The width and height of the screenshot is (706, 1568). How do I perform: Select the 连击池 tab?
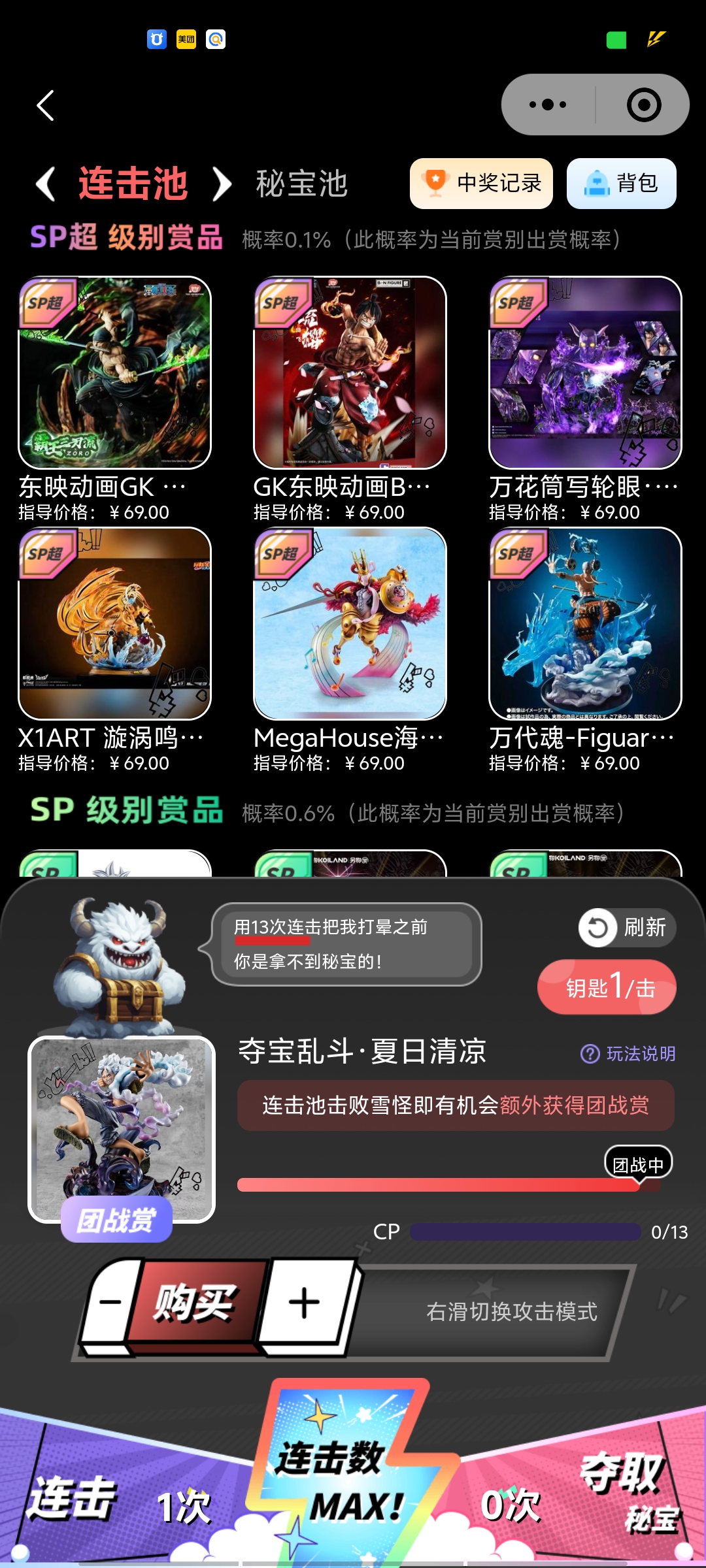[133, 184]
